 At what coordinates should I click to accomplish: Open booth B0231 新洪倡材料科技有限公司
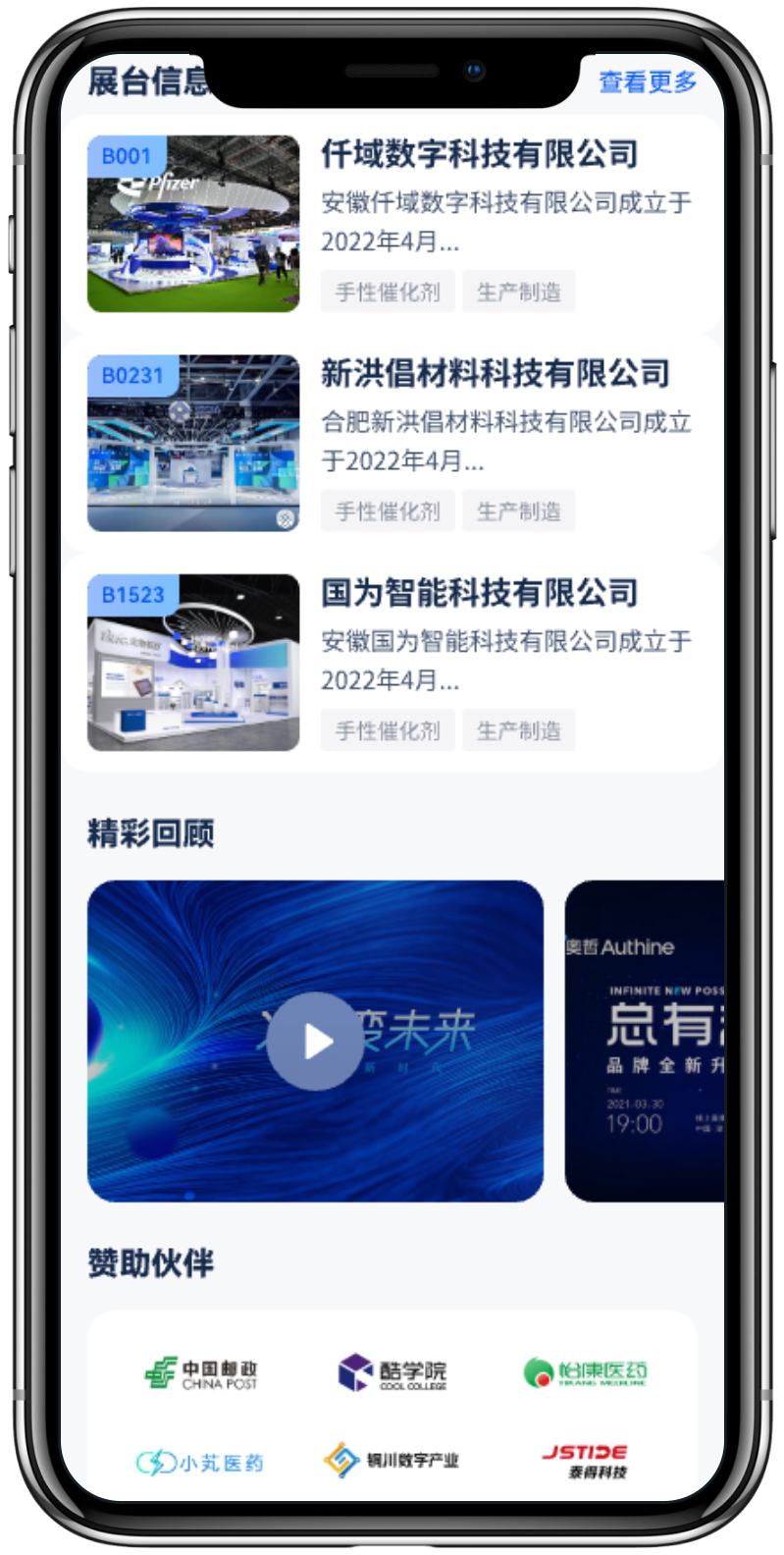(392, 443)
